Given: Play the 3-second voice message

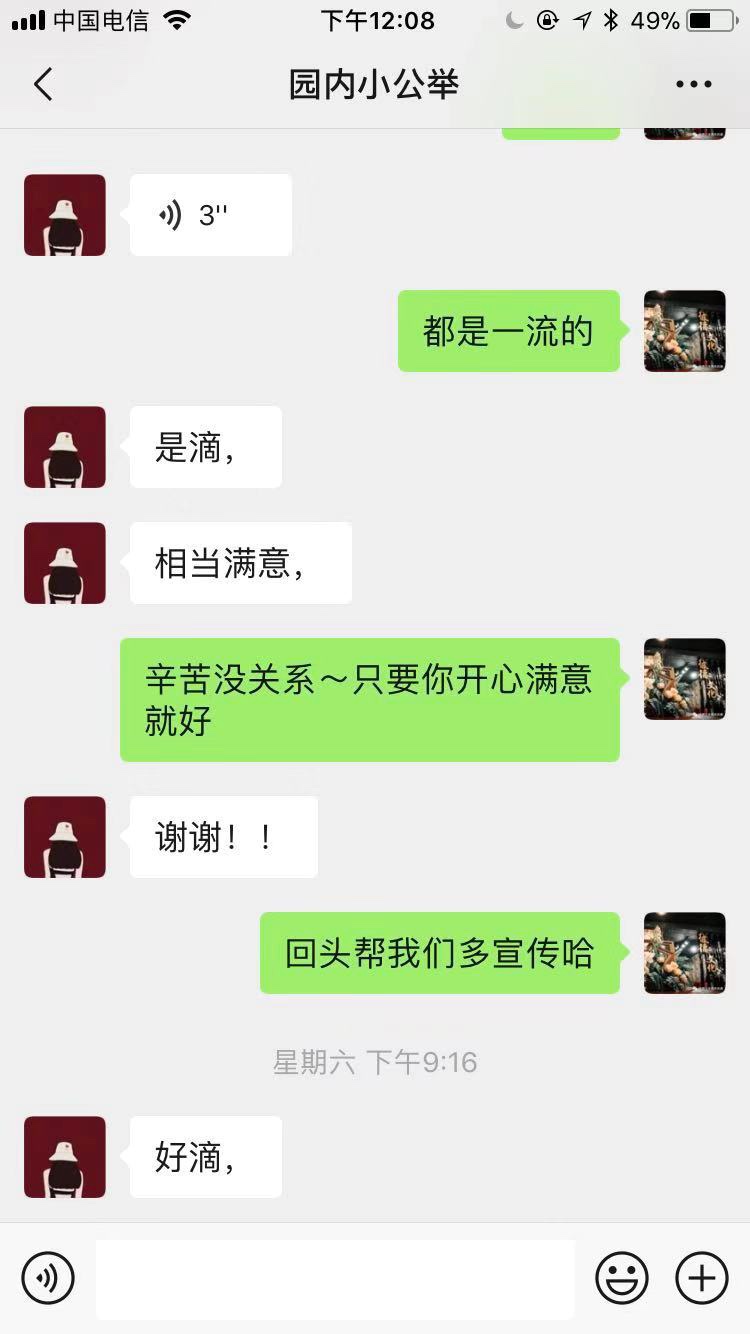Looking at the screenshot, I should pyautogui.click(x=211, y=215).
